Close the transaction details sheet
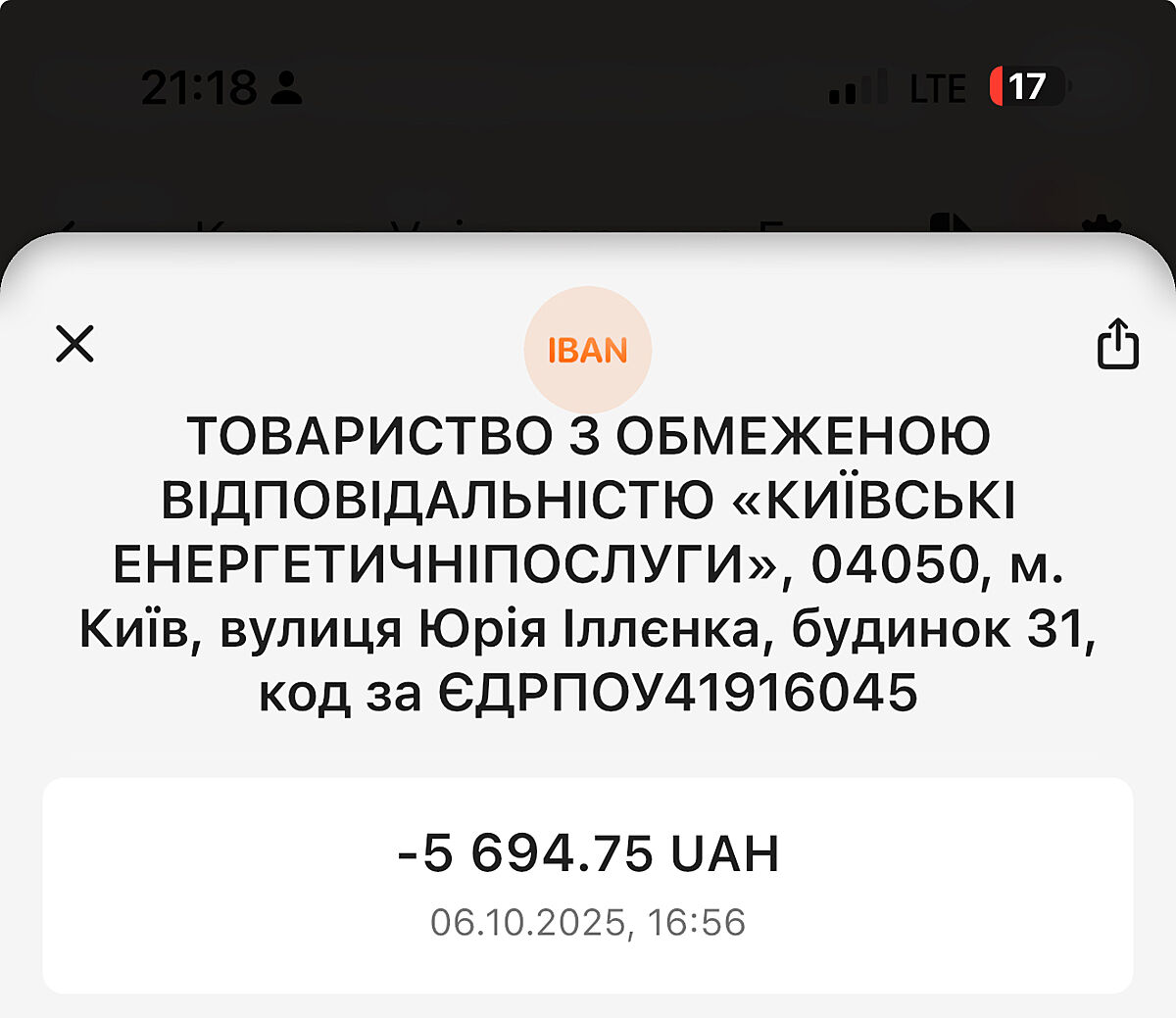 coord(74,344)
